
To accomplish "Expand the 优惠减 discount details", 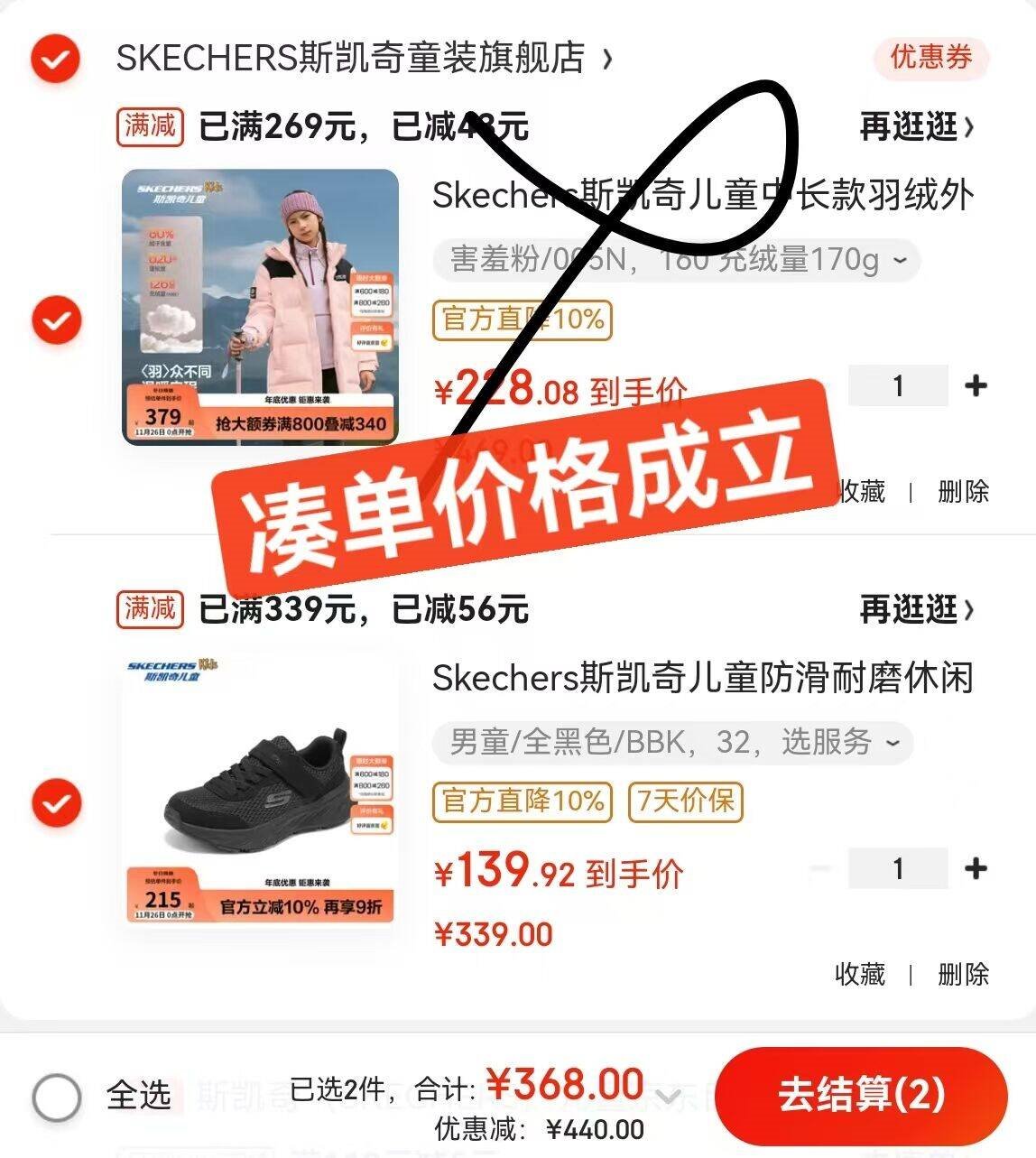I will (669, 1098).
